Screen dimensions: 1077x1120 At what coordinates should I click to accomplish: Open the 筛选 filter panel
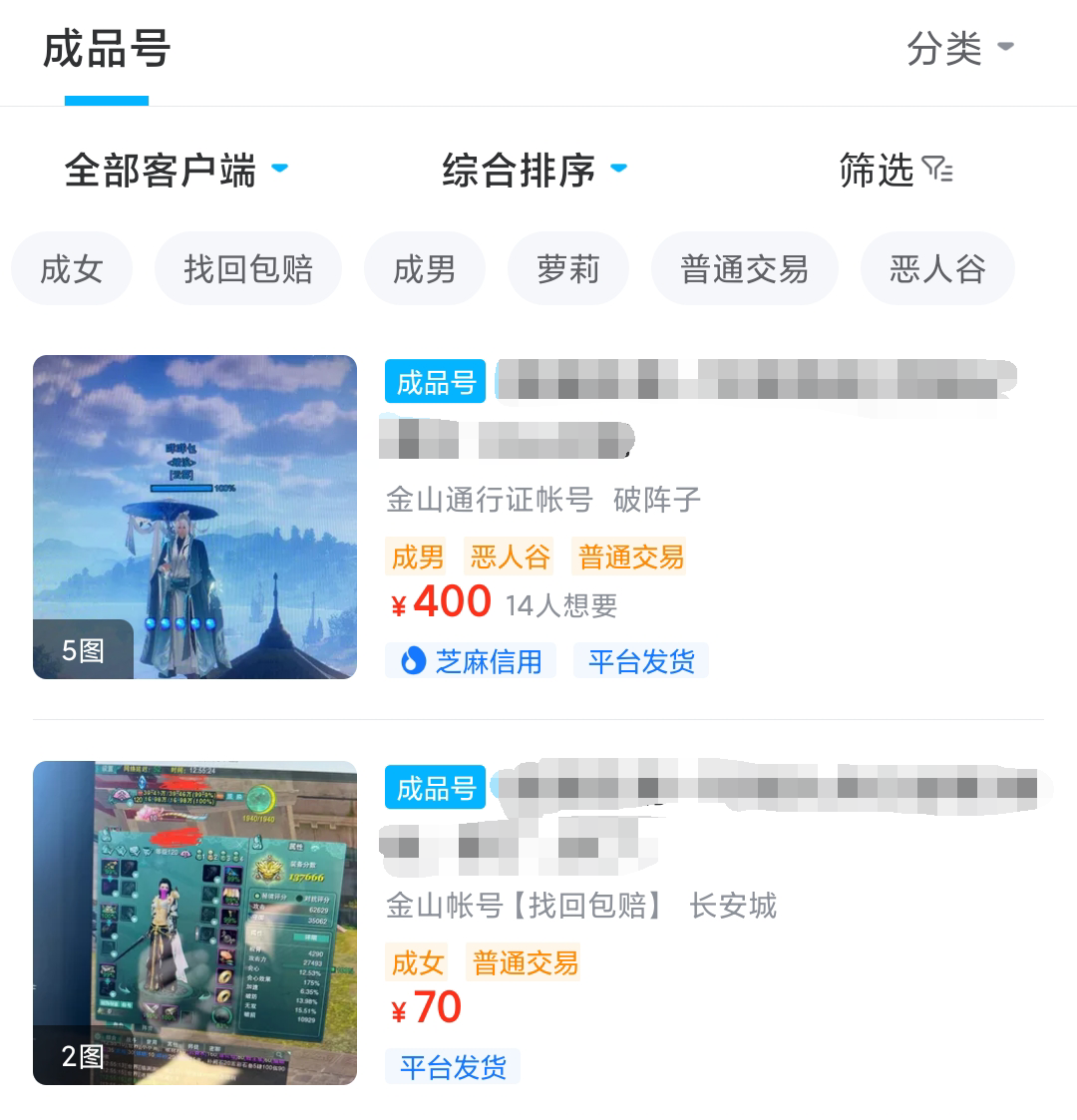pos(895,170)
